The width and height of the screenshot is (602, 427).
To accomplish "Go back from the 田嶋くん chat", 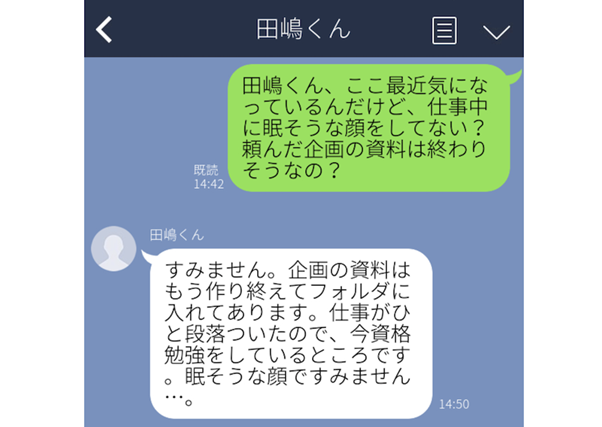I will click(x=104, y=29).
